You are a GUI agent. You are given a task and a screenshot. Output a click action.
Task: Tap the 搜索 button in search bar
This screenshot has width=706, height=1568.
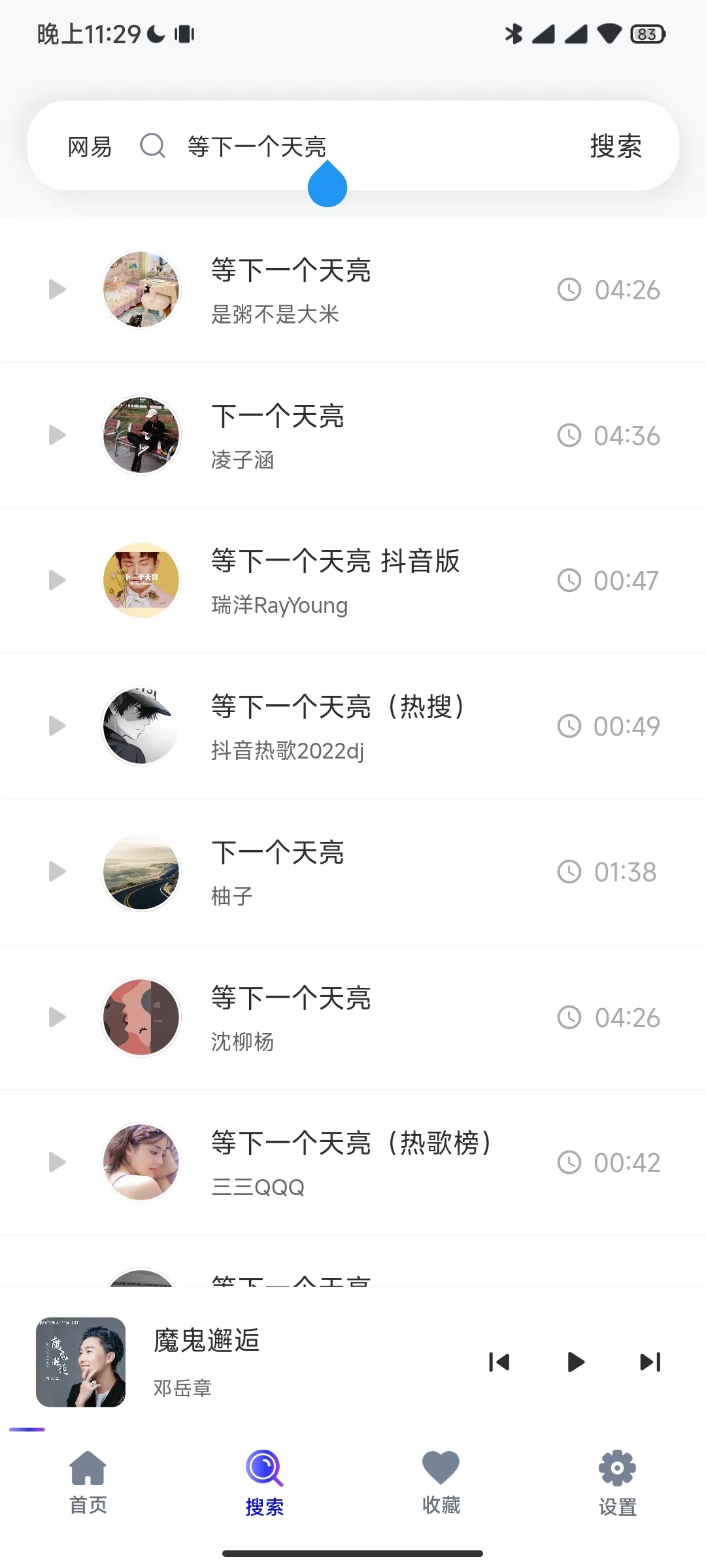(615, 146)
